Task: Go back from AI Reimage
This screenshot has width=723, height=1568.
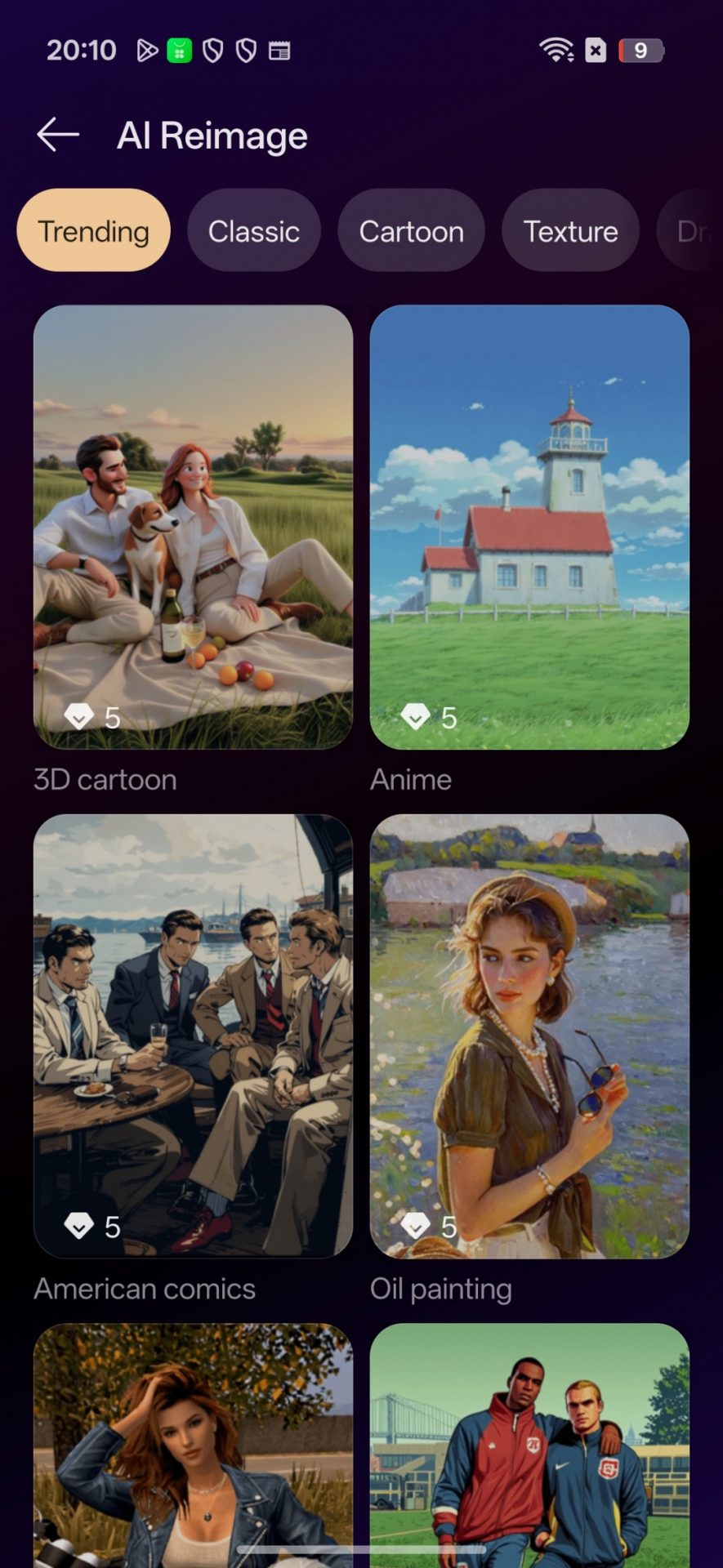Action: click(x=58, y=135)
